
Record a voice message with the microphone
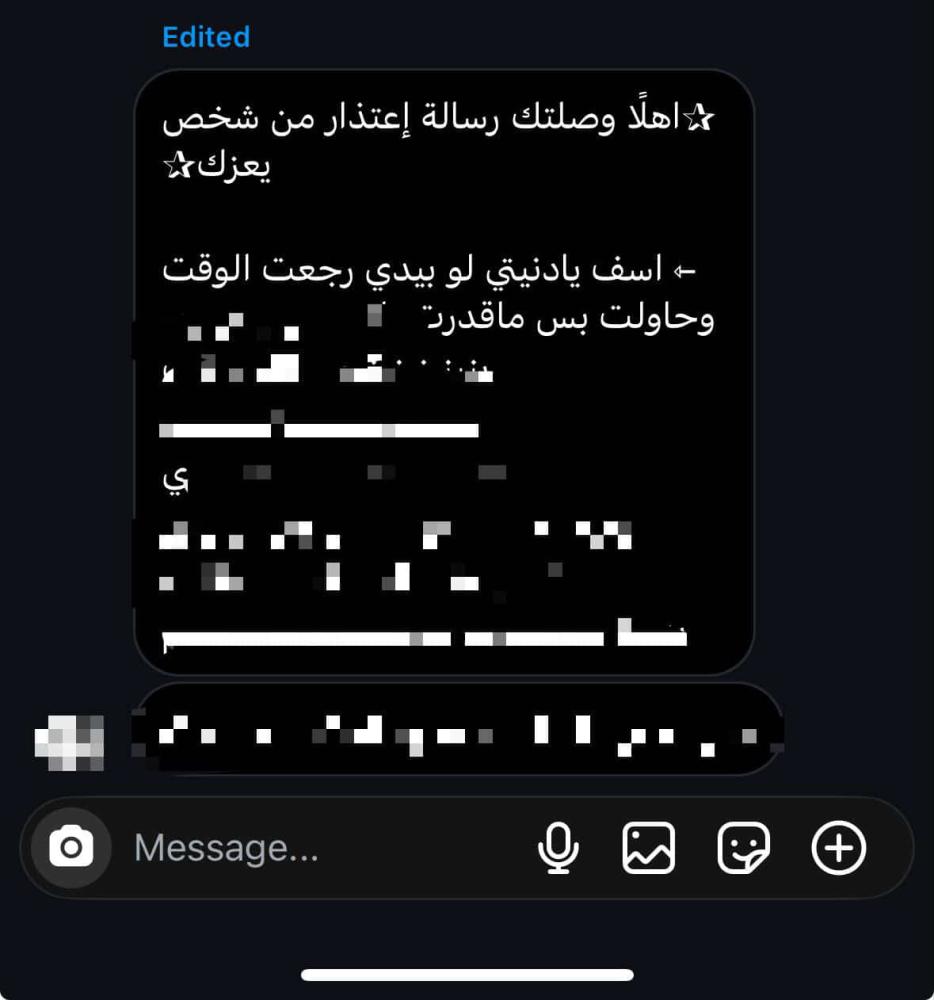(x=558, y=848)
